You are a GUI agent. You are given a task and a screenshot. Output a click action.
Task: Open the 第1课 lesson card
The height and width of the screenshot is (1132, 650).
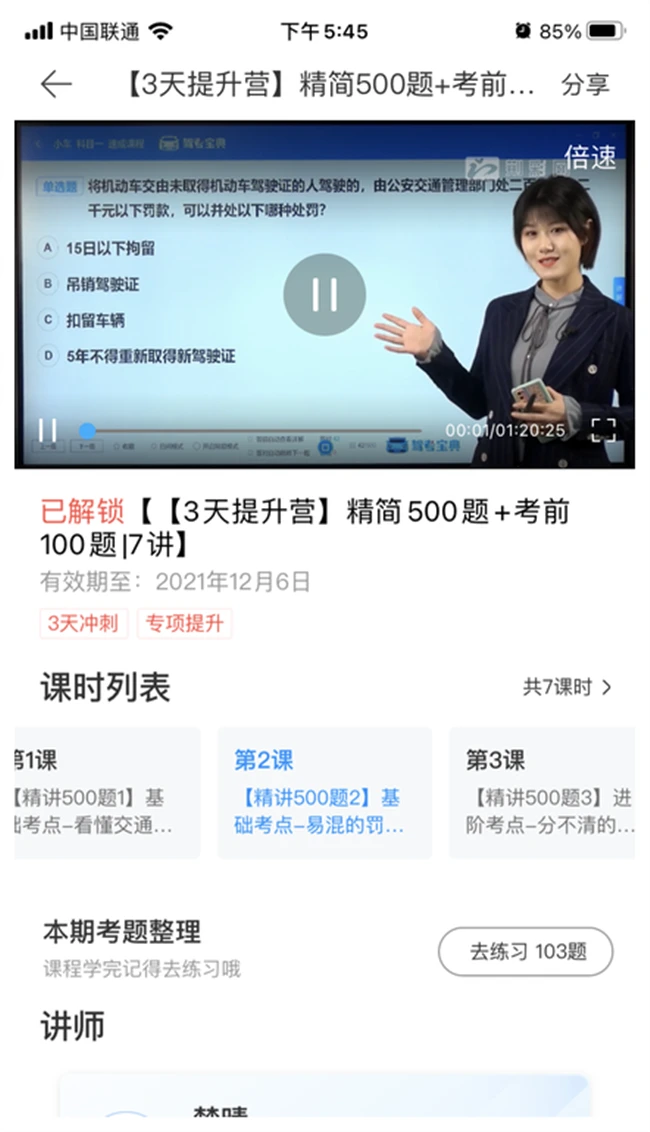(105, 793)
